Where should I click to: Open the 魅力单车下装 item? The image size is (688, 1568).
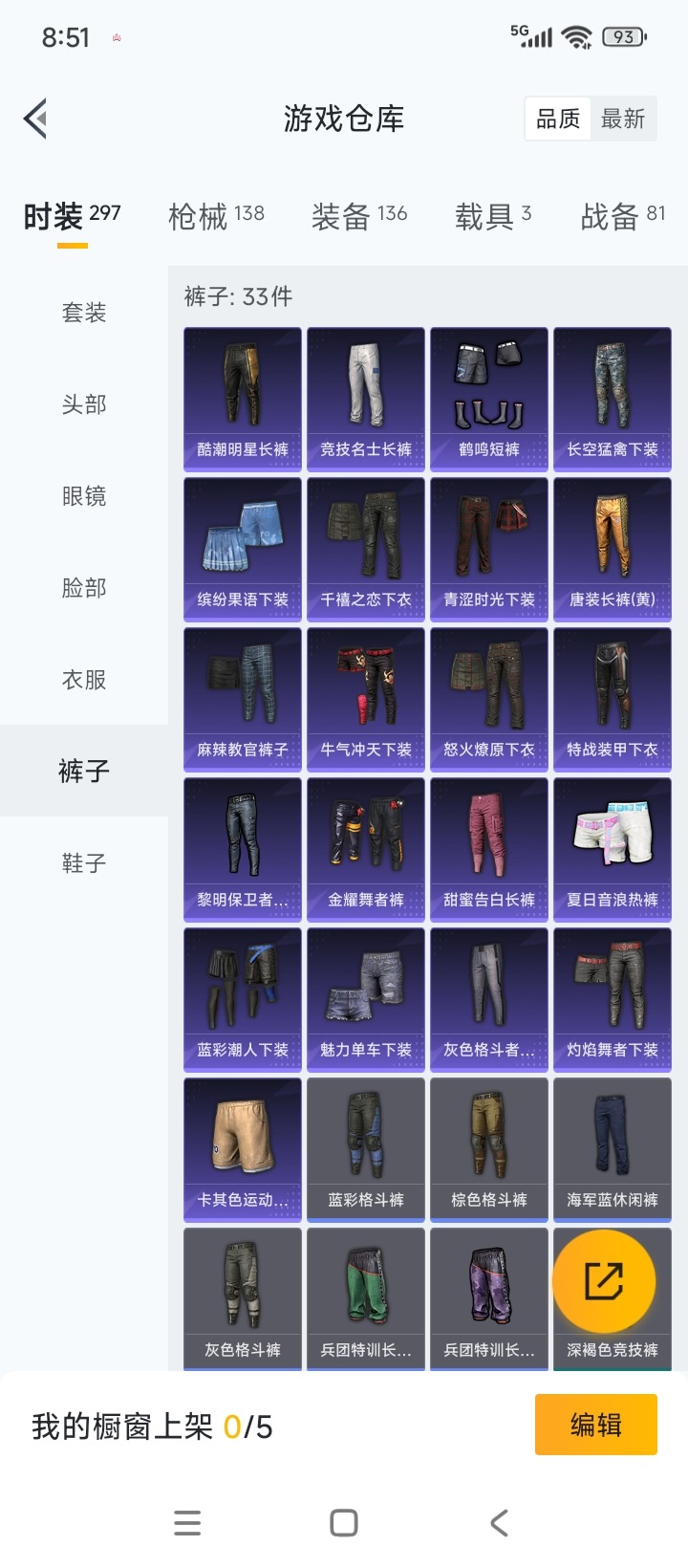366,998
